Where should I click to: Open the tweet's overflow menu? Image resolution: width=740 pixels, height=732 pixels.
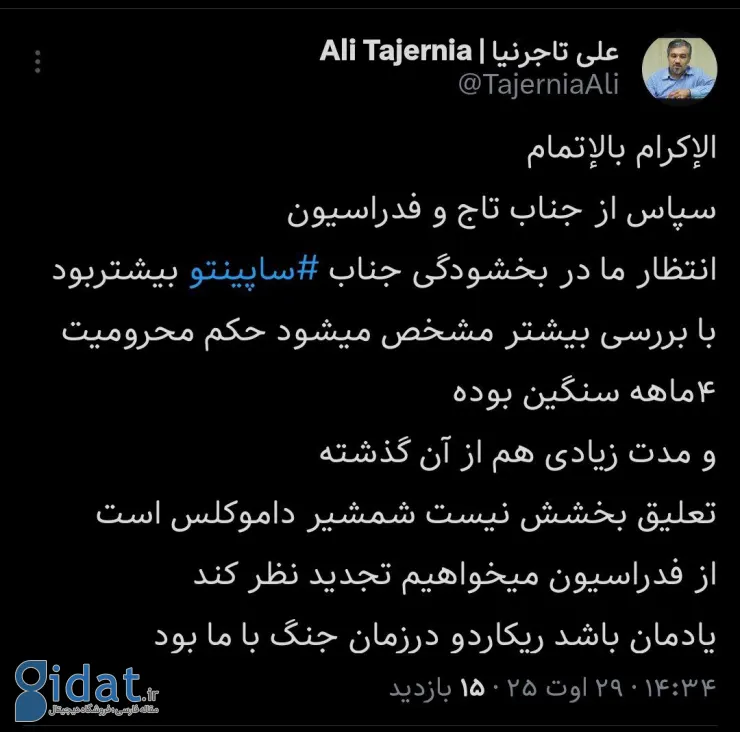pos(38,61)
